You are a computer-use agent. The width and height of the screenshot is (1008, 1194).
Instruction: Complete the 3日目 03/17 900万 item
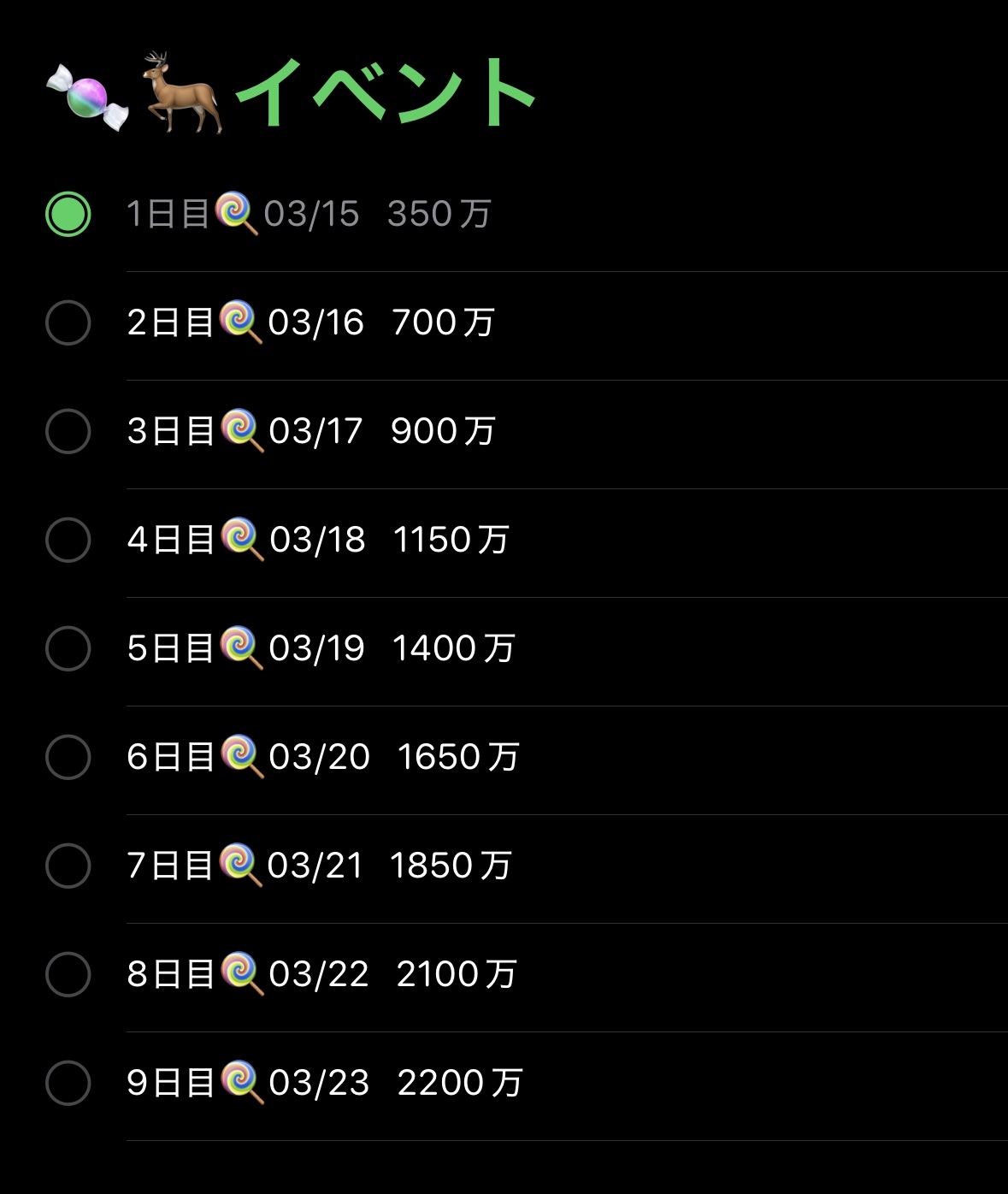68,431
